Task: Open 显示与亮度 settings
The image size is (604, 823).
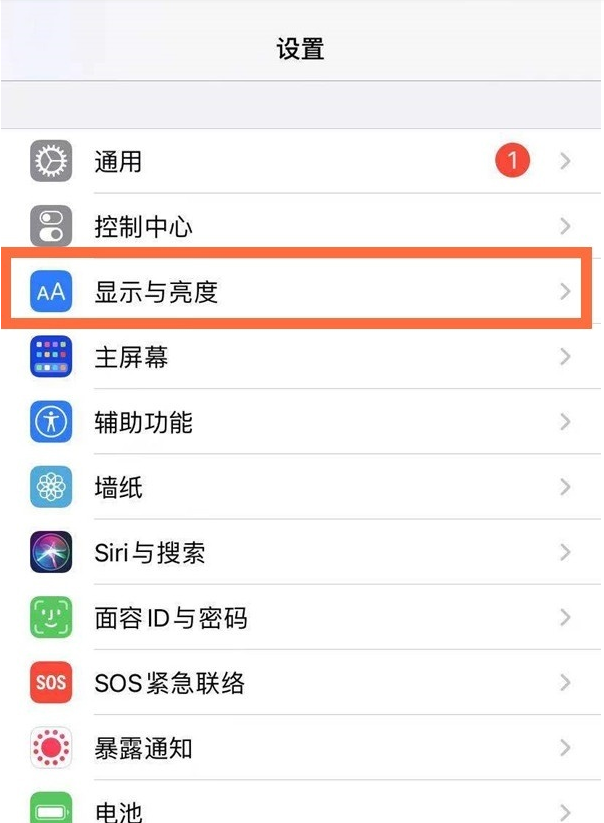Action: pyautogui.click(x=300, y=292)
